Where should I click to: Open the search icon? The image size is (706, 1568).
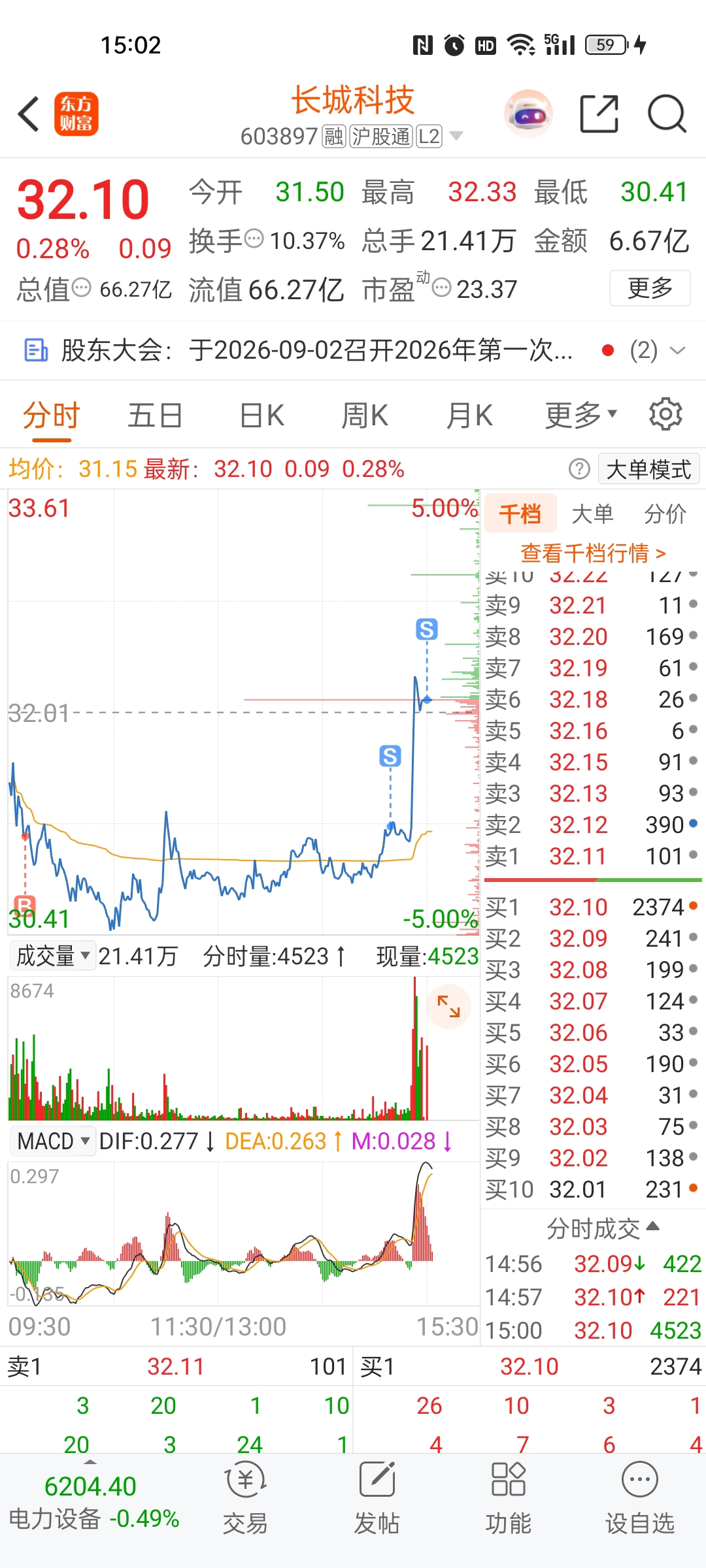[x=667, y=114]
